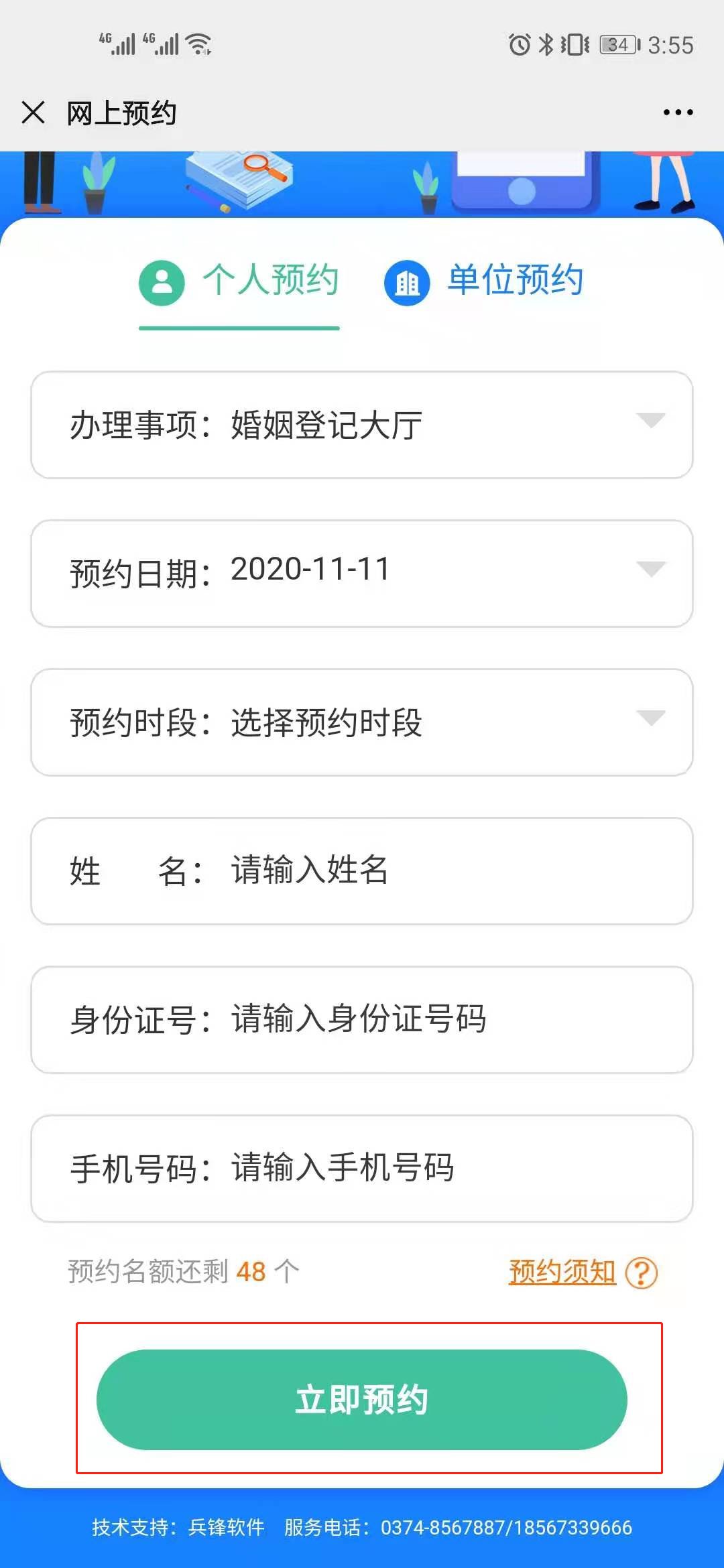Screen dimensions: 724x1568
Task: Open the 预约日期 date picker
Action: tap(362, 574)
